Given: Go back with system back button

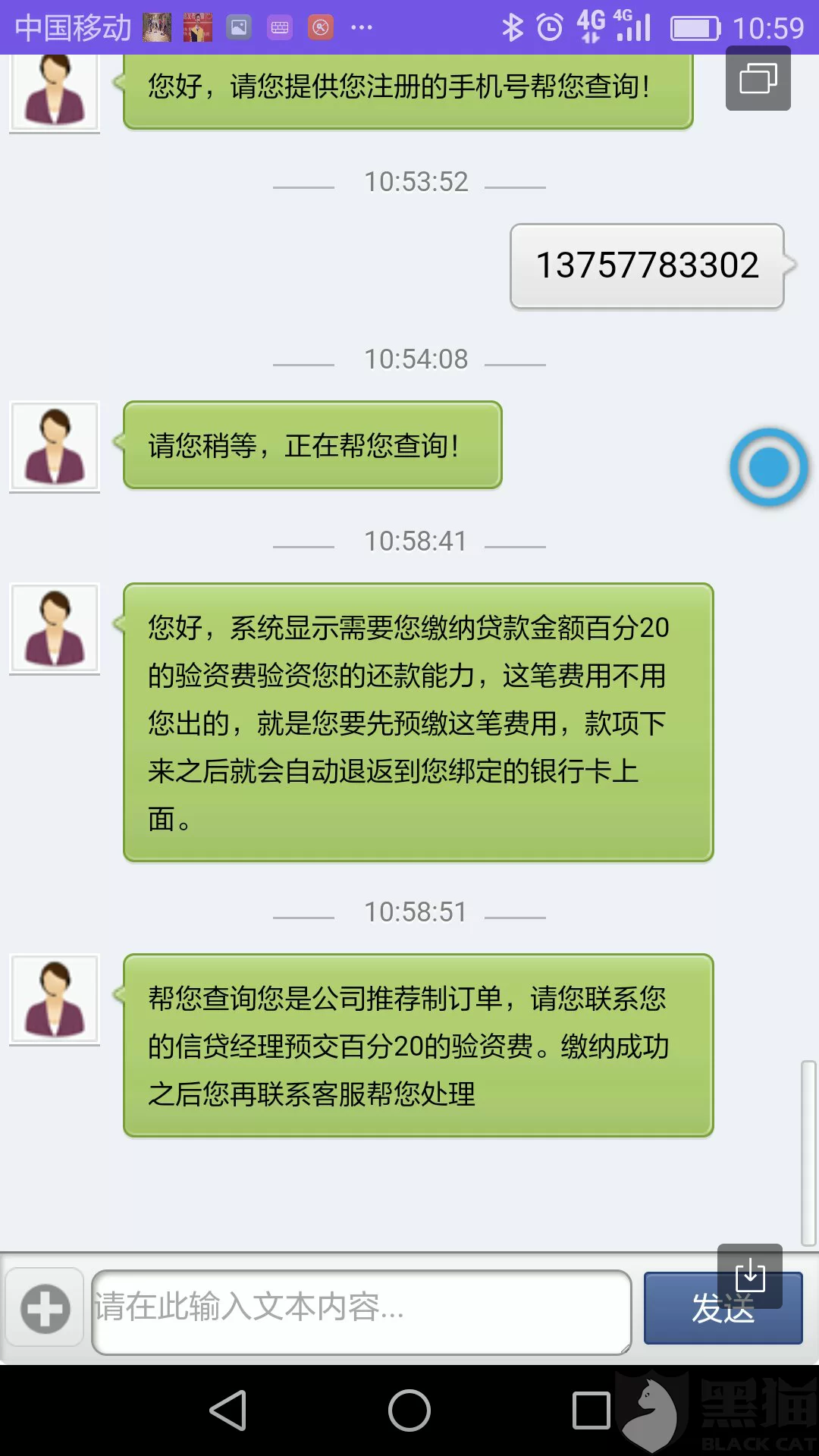Looking at the screenshot, I should click(x=227, y=1410).
